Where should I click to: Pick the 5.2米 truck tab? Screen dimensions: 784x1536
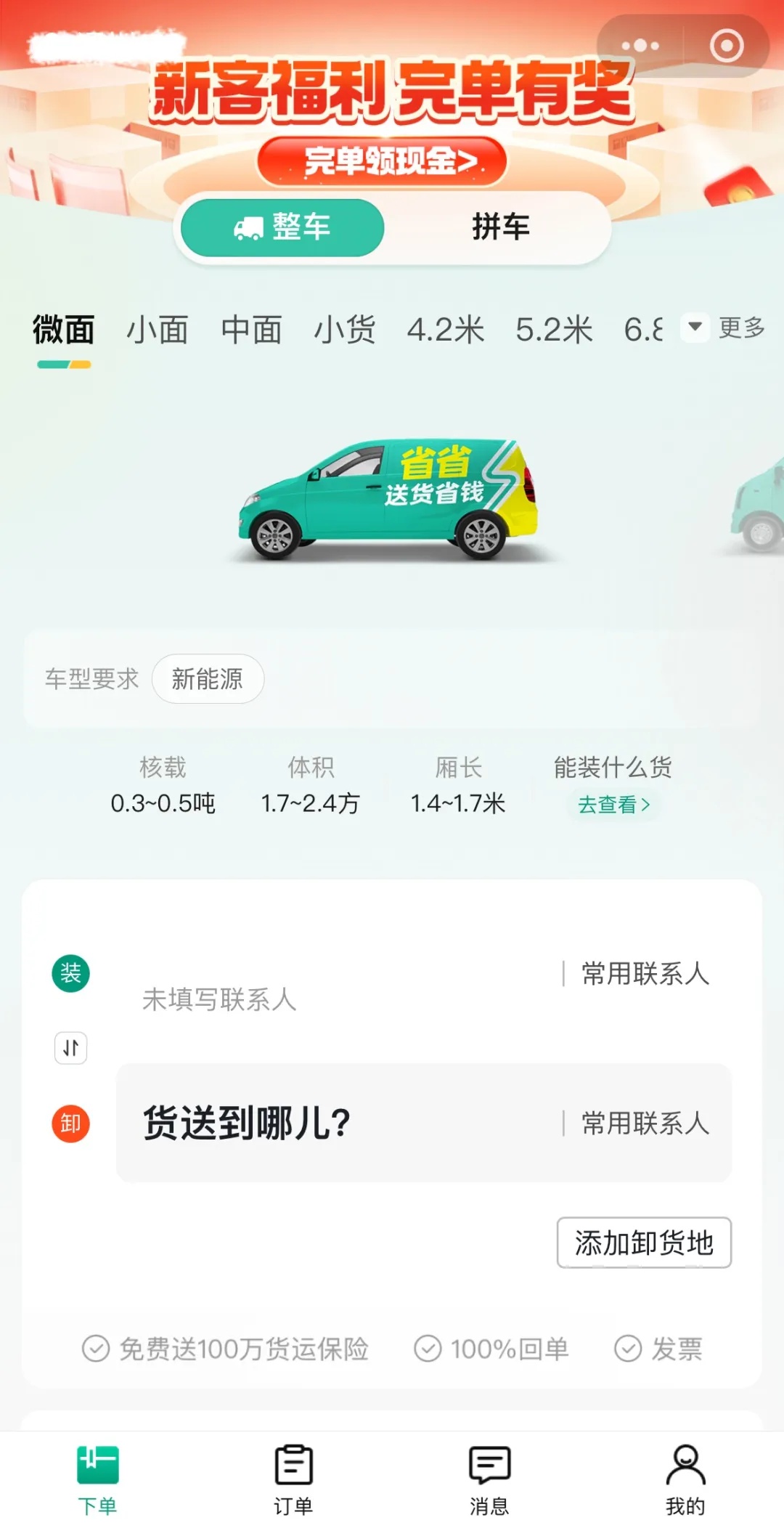tap(554, 330)
